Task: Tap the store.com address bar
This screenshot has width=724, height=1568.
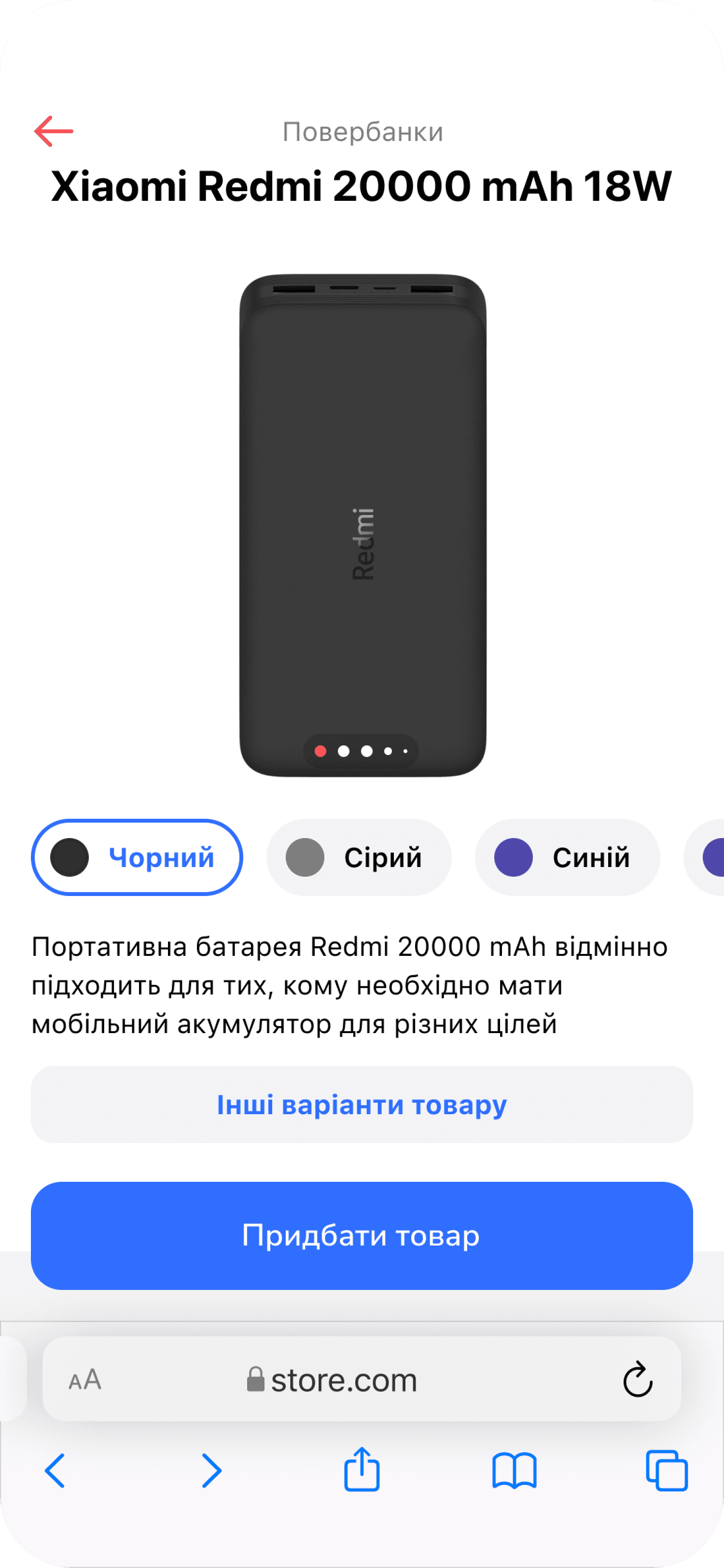Action: 344,1379
